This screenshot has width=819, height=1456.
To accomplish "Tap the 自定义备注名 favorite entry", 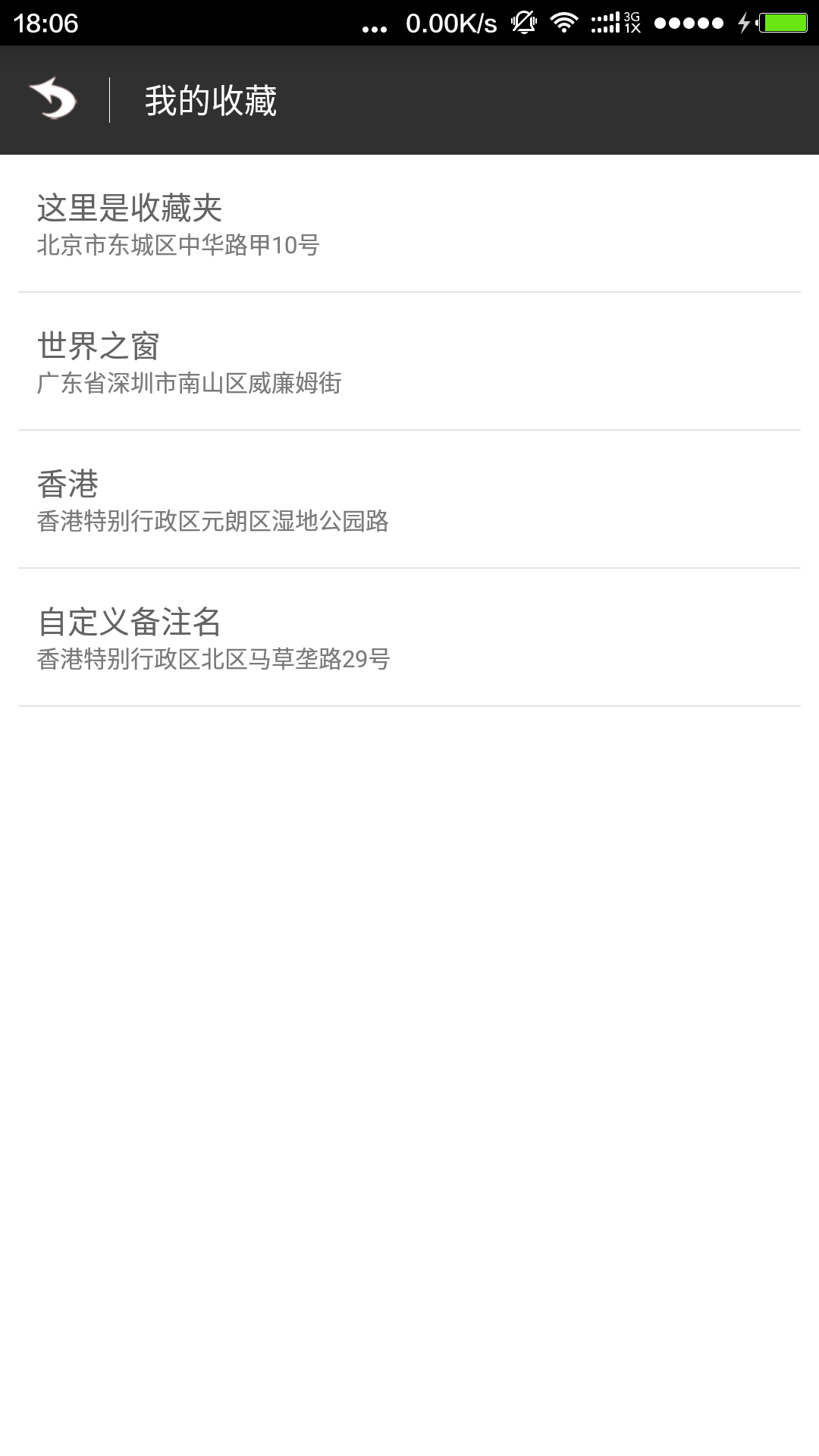I will tap(227, 637).
